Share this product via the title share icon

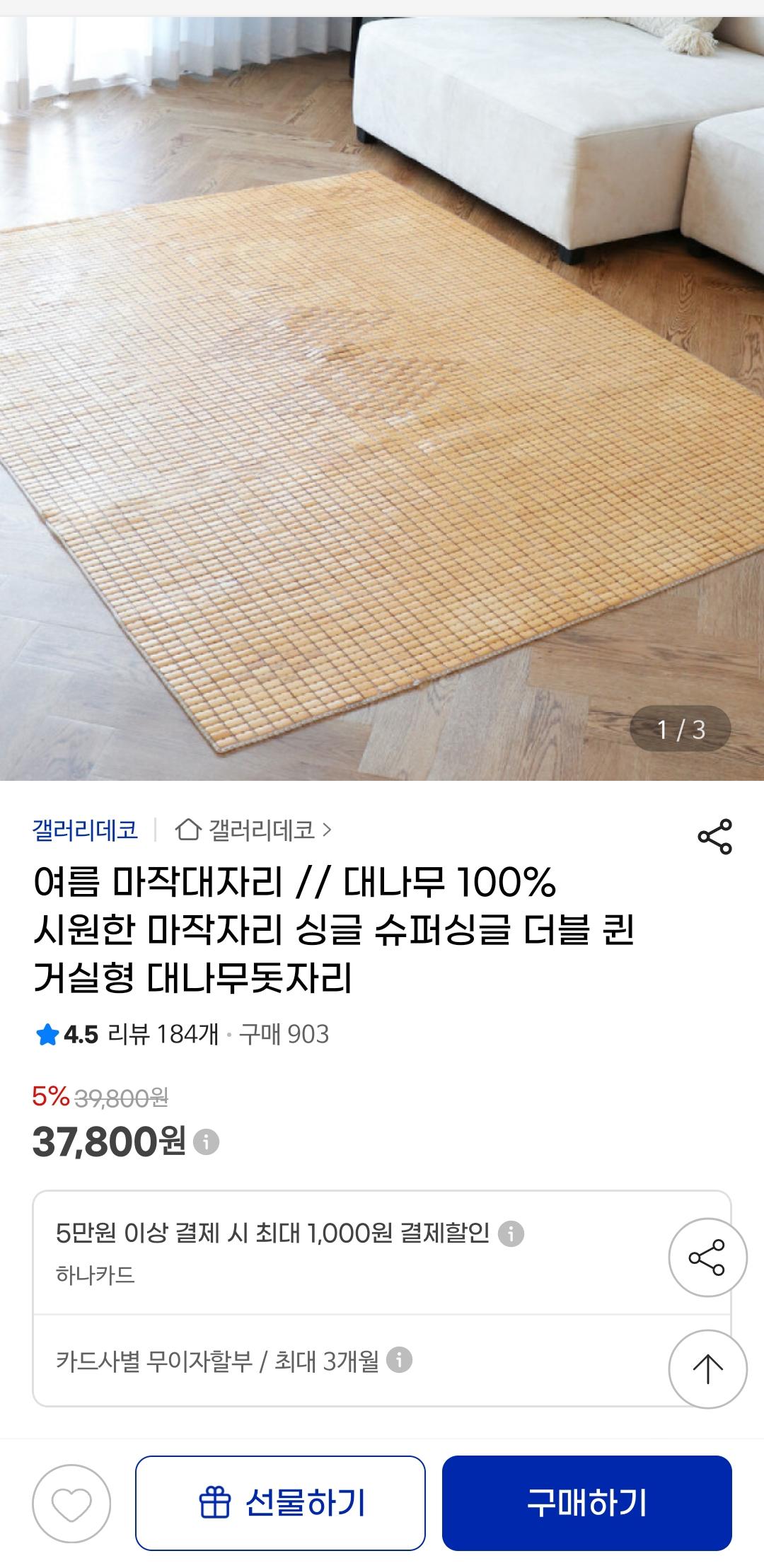[x=714, y=837]
